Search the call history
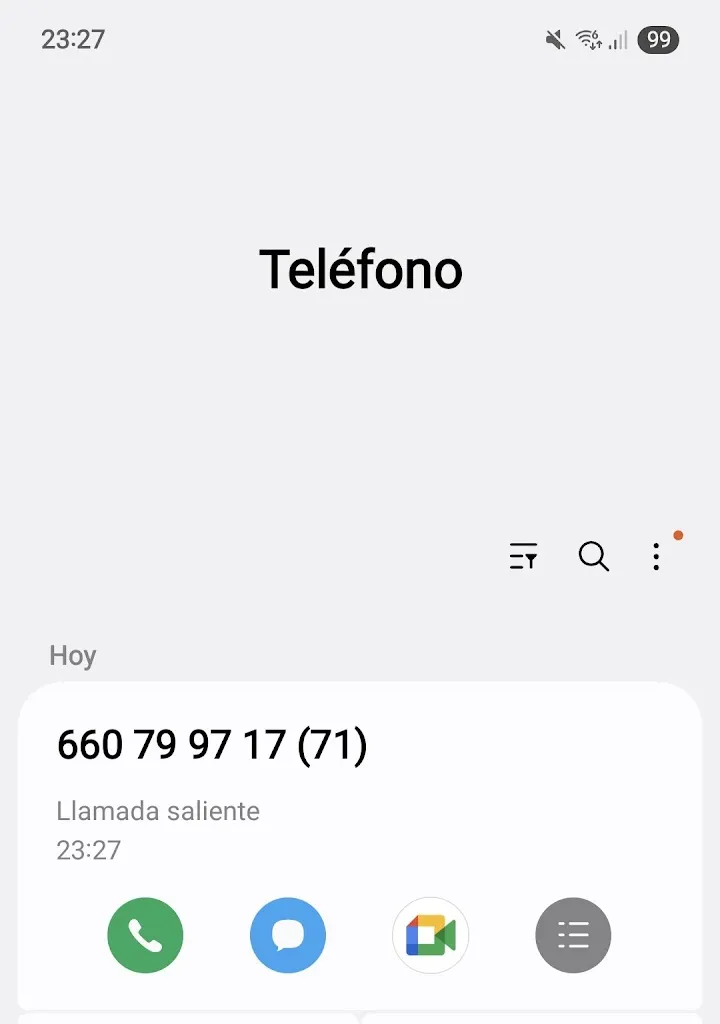The height and width of the screenshot is (1024, 720). click(594, 556)
